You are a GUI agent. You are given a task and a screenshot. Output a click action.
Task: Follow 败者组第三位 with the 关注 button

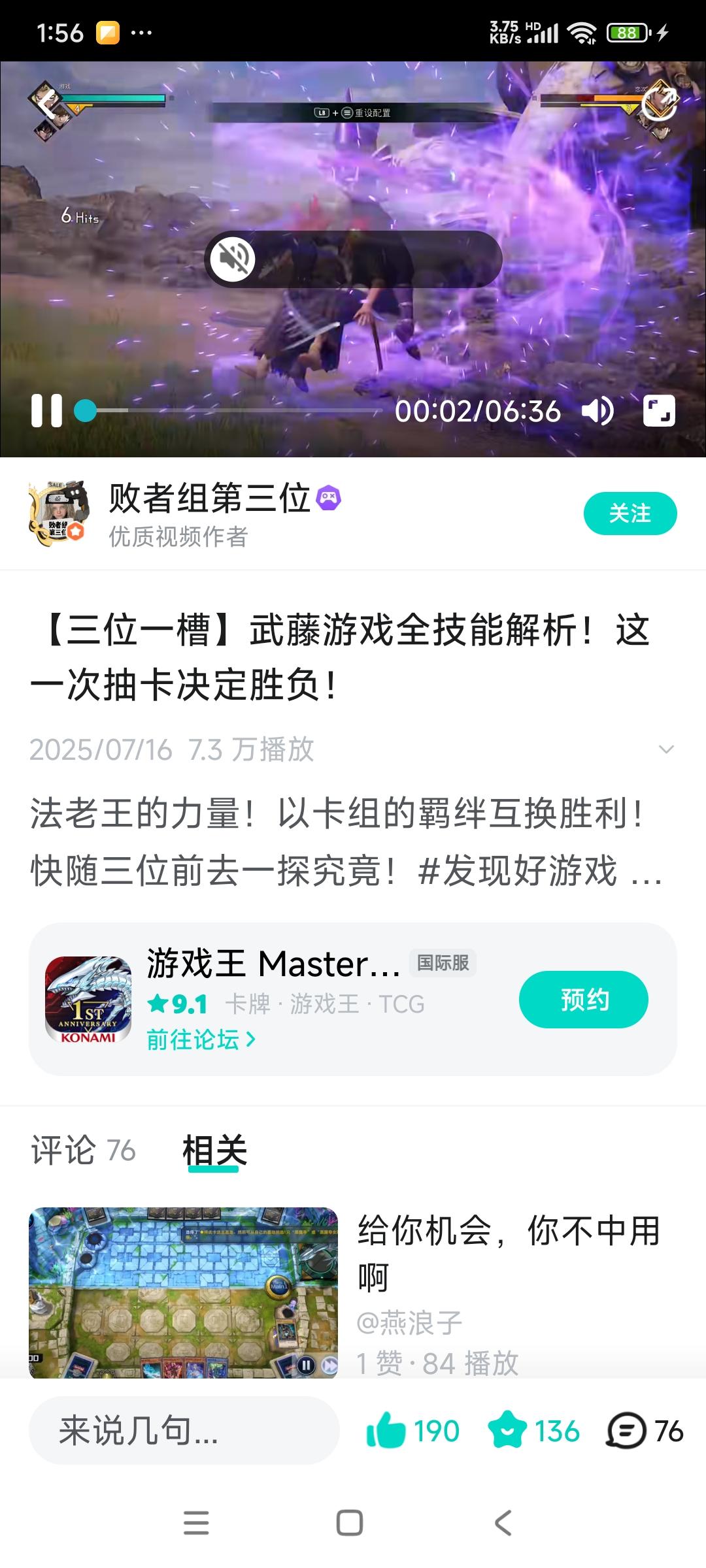[630, 514]
